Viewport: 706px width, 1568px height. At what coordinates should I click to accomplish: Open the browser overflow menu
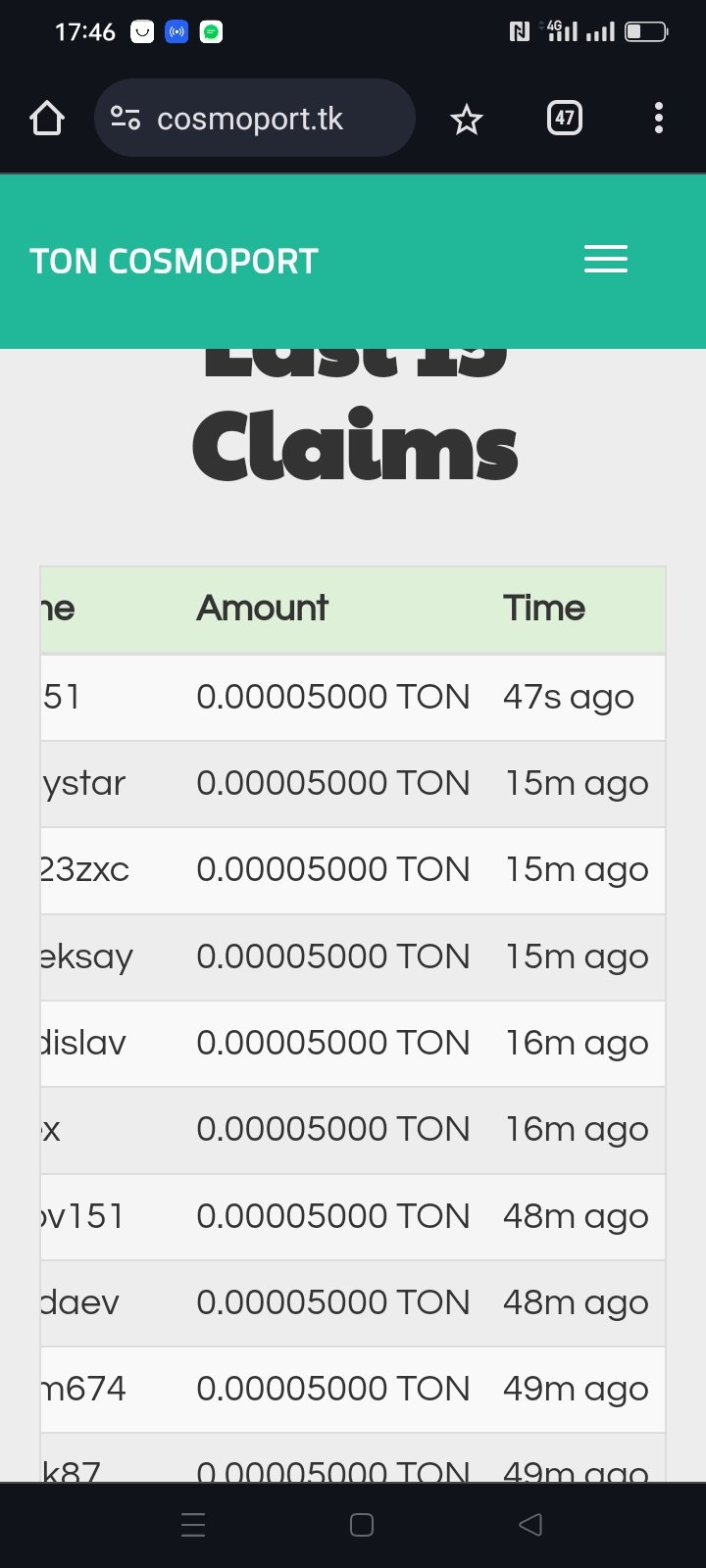(x=659, y=119)
